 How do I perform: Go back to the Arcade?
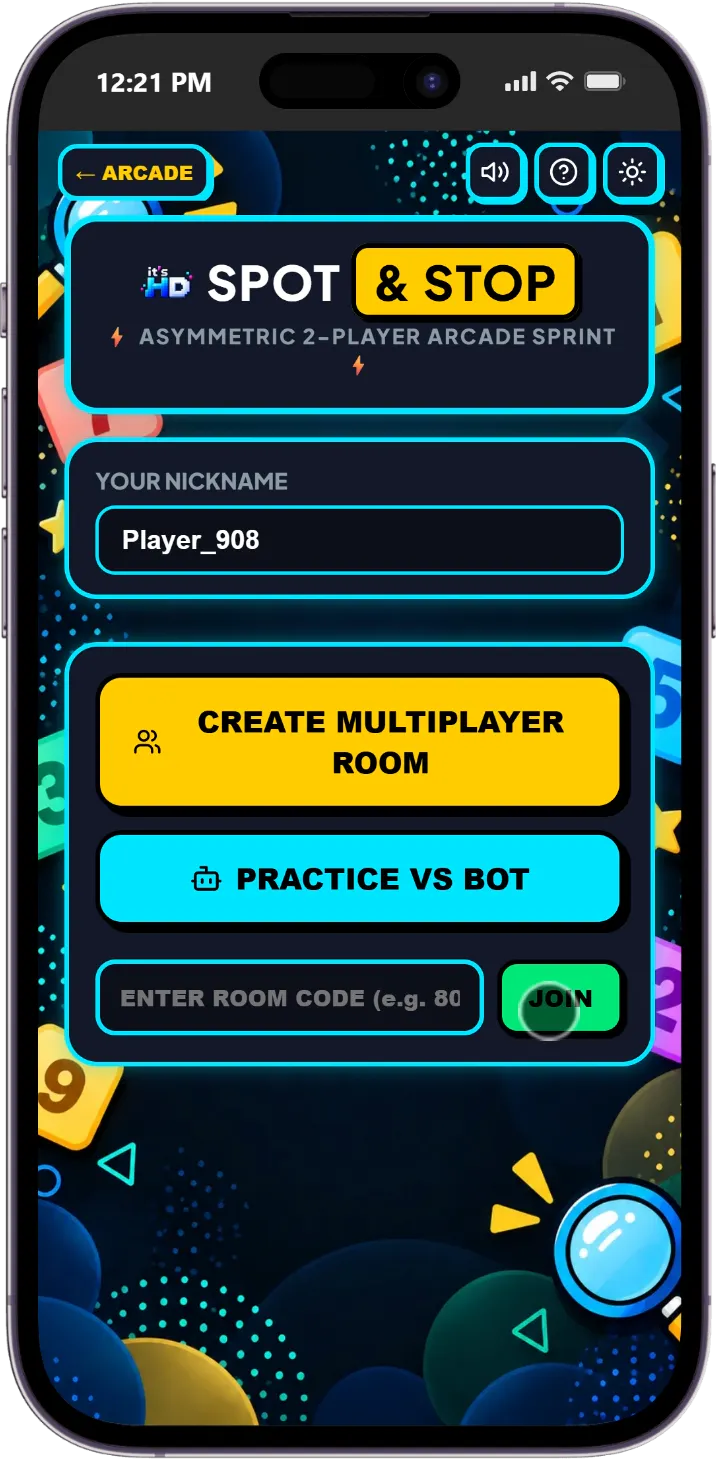135,173
